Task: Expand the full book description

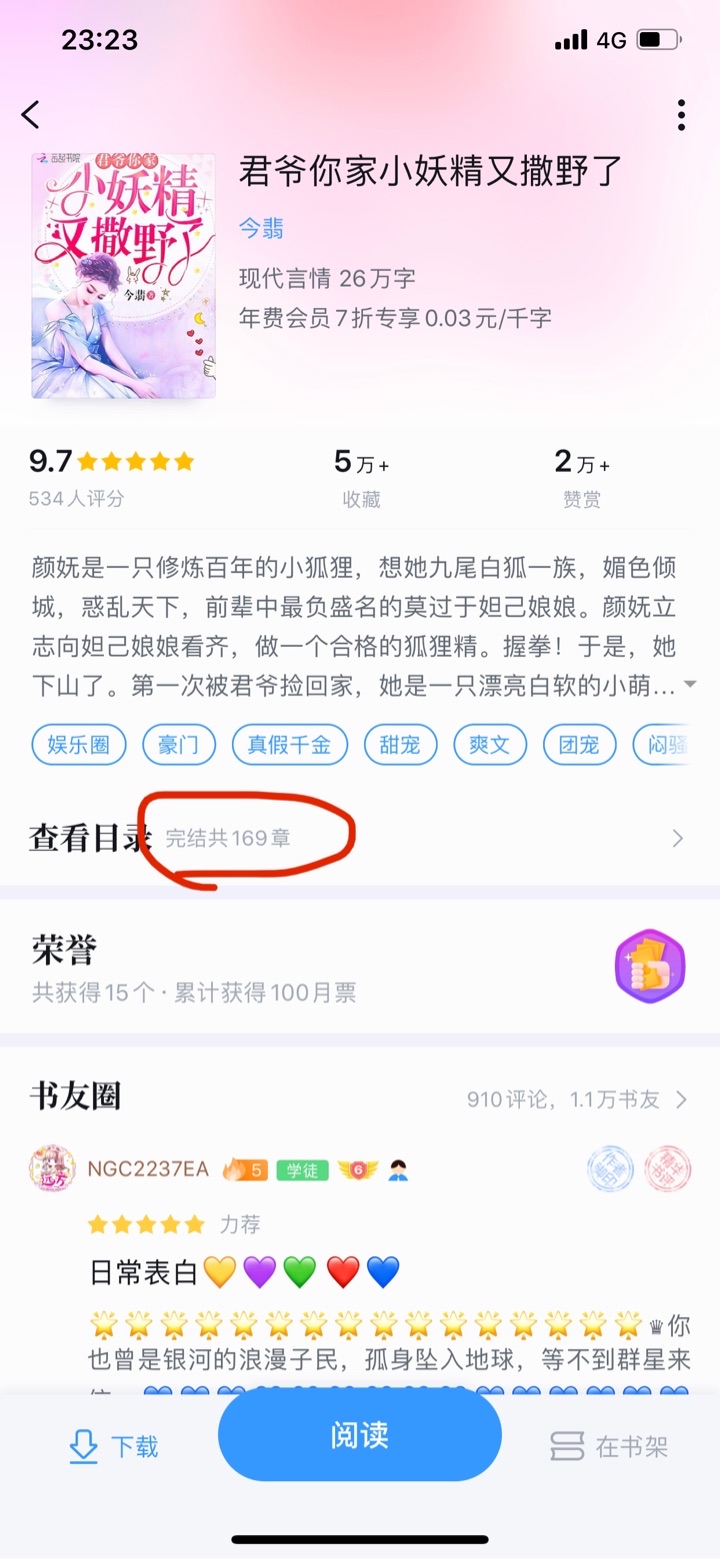Action: point(689,685)
